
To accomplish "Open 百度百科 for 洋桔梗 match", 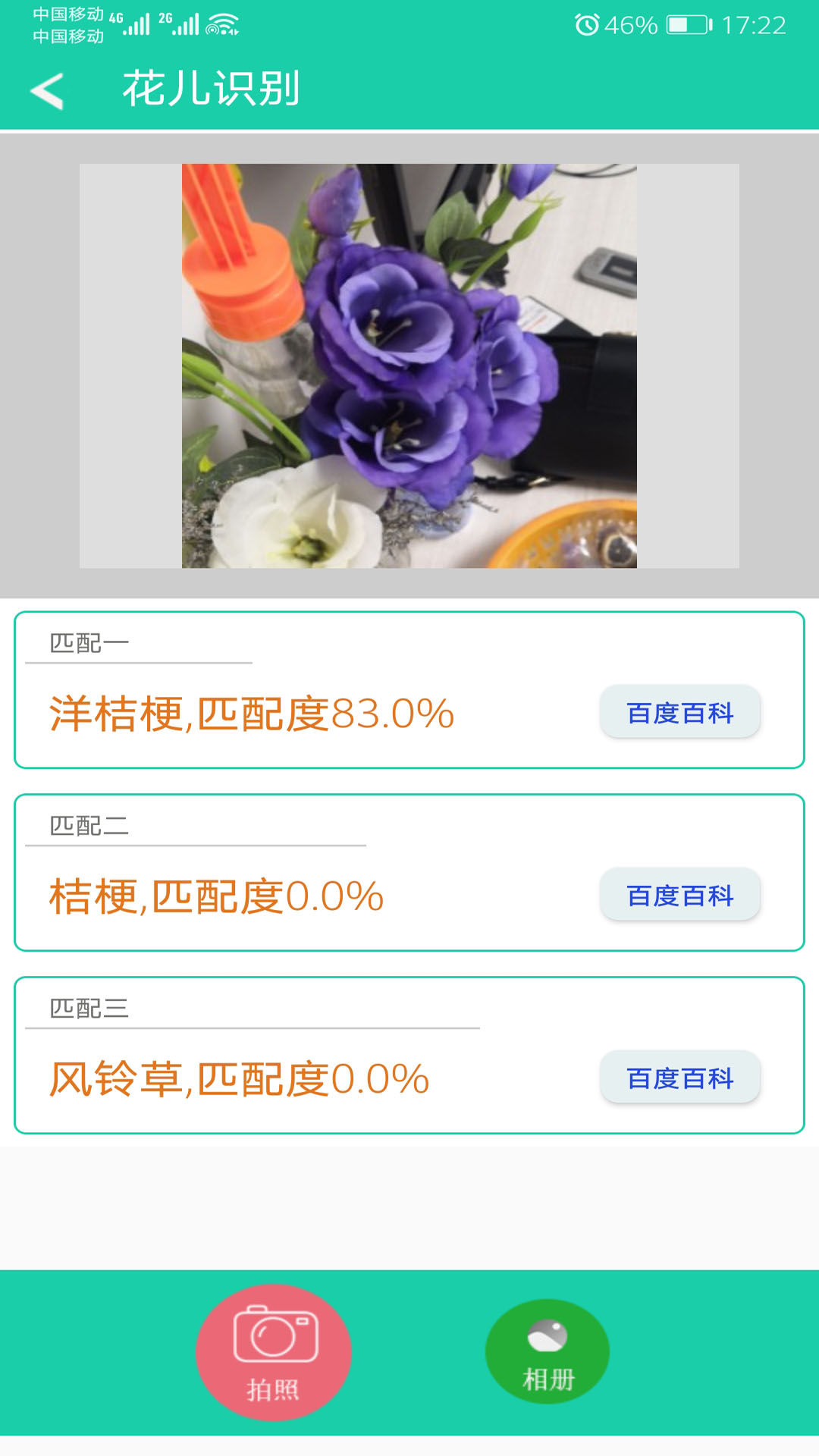I will point(679,712).
